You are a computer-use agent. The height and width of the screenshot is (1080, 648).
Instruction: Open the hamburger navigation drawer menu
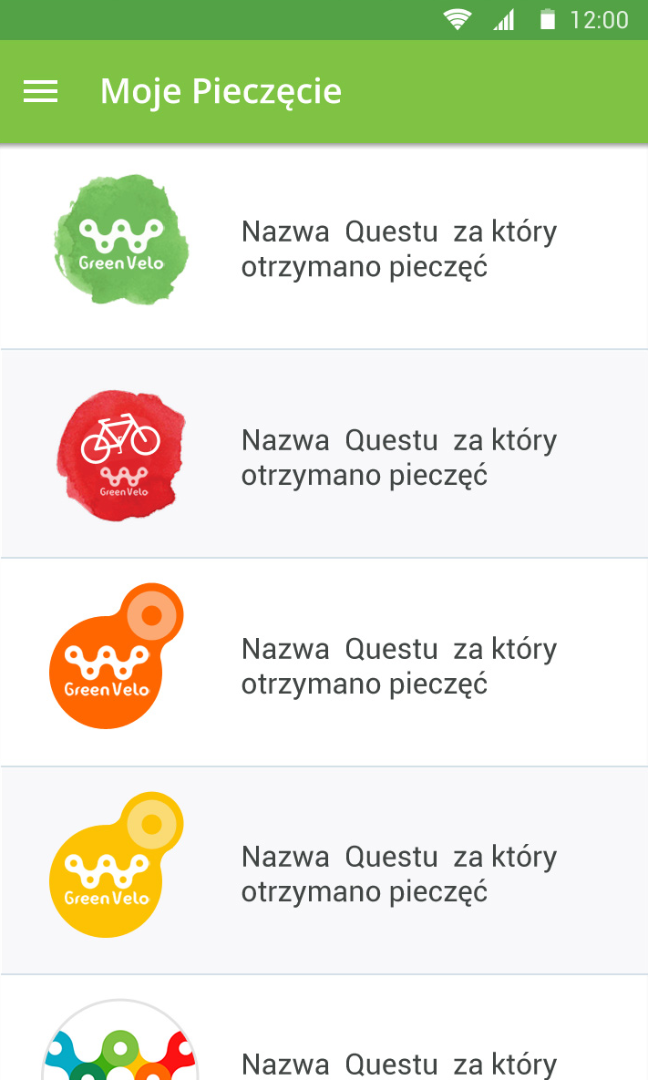click(41, 92)
